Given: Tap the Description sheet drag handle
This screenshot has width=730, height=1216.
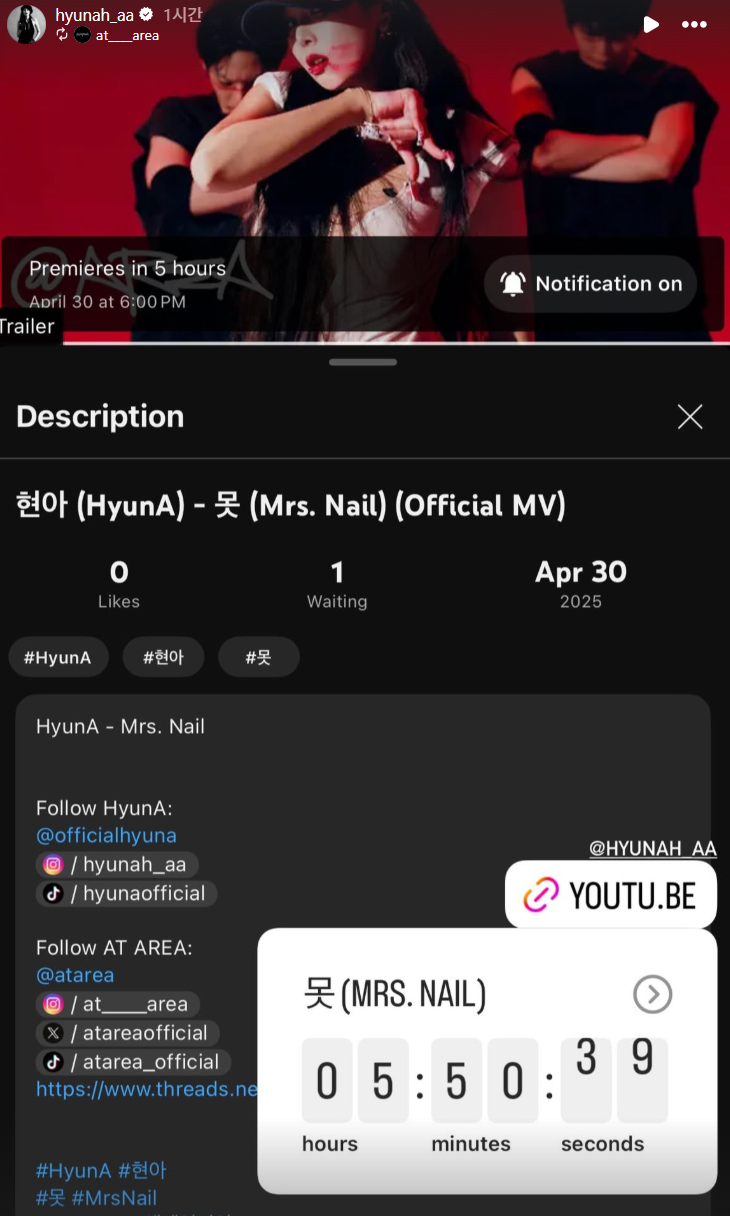Looking at the screenshot, I should 363,361.
